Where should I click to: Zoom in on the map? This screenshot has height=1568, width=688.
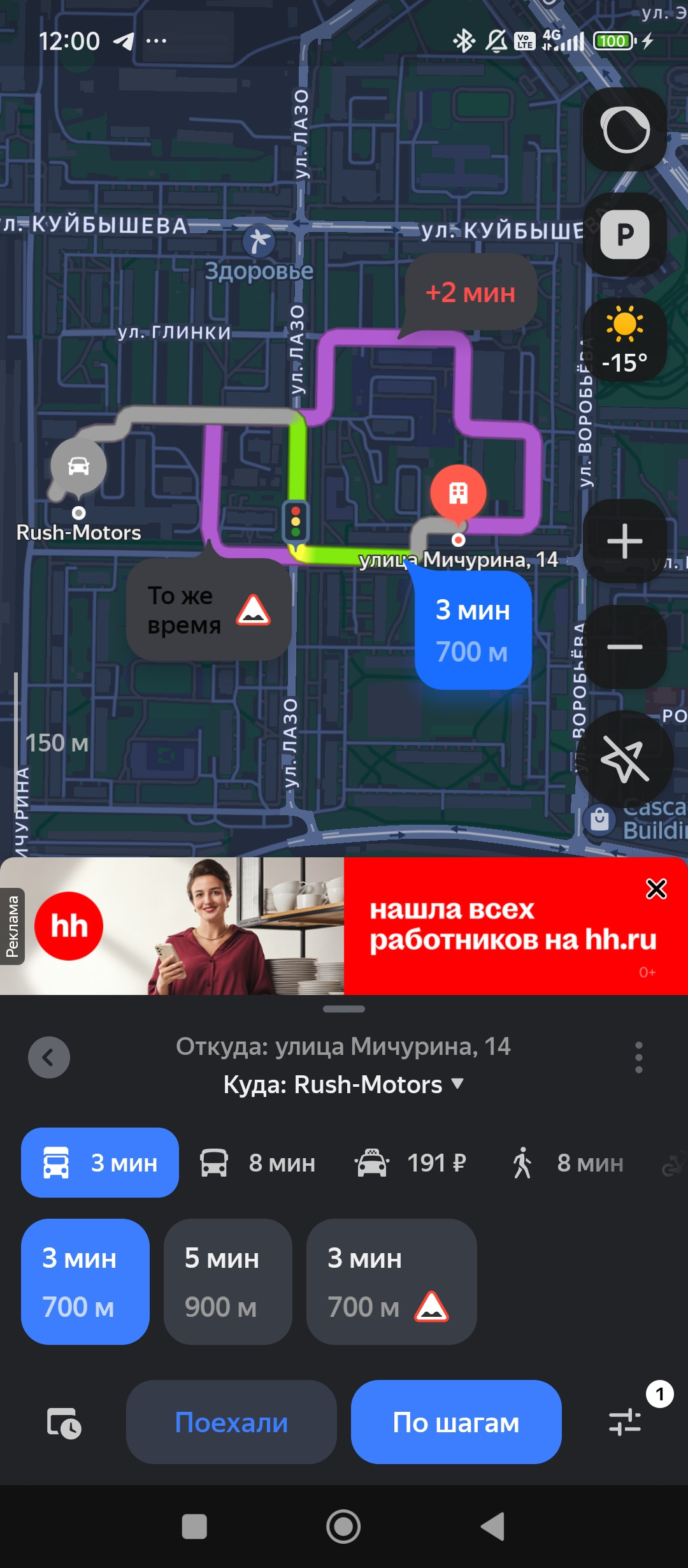(624, 541)
